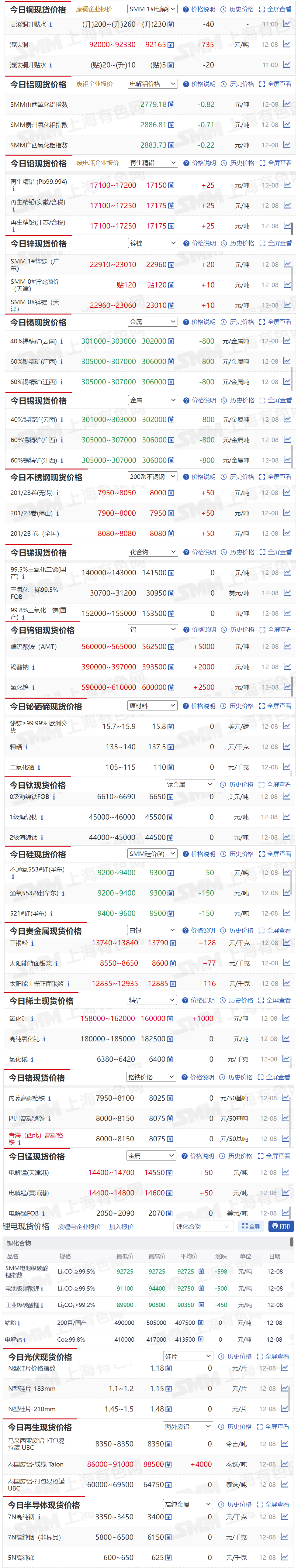The width and height of the screenshot is (298, 1568).
Task: Expand the 200系不锈钢 dropdown
Action: coord(152,476)
